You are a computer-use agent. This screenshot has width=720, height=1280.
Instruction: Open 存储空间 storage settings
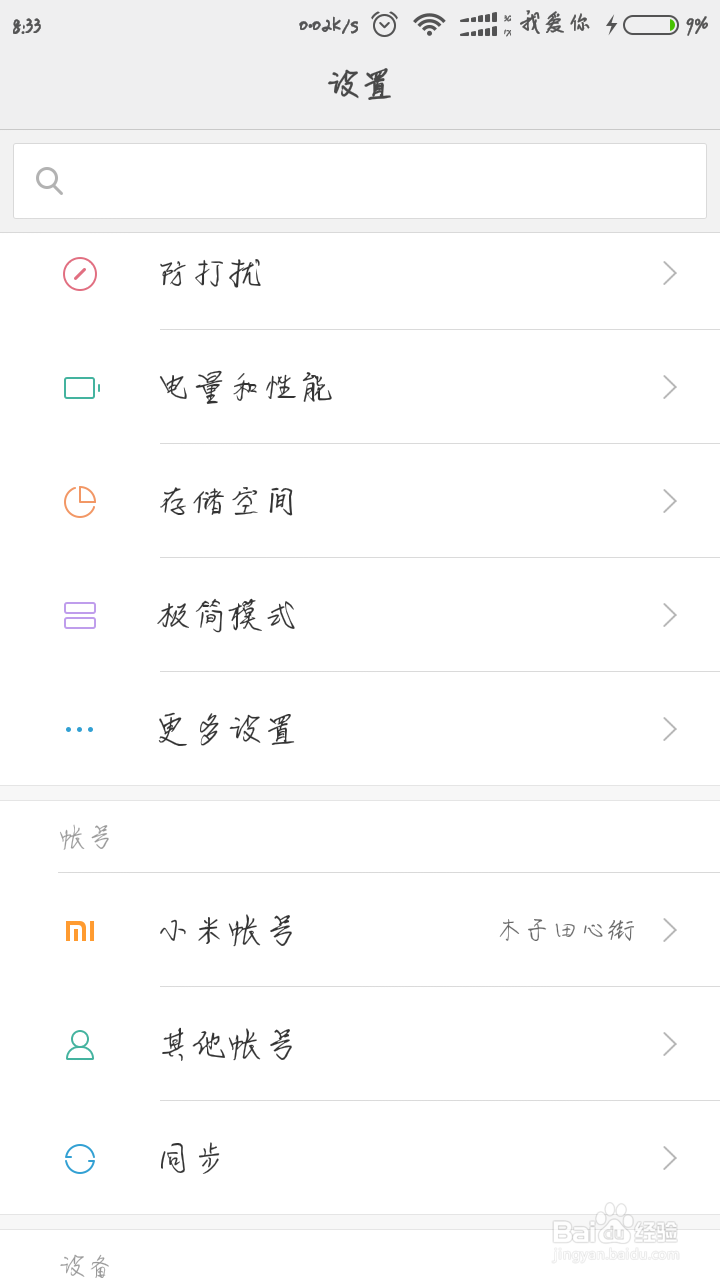(x=360, y=501)
